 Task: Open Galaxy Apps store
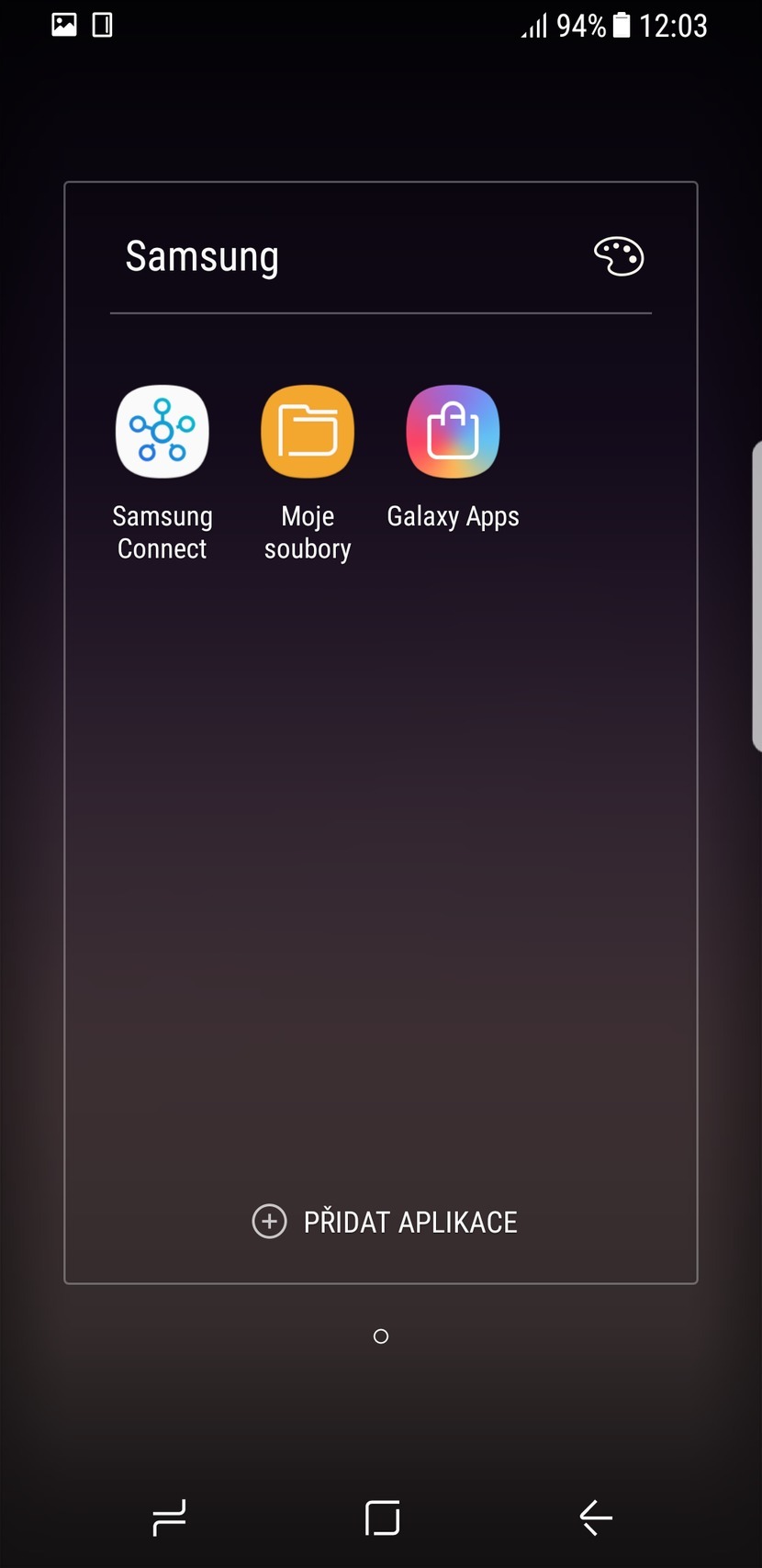coord(452,431)
